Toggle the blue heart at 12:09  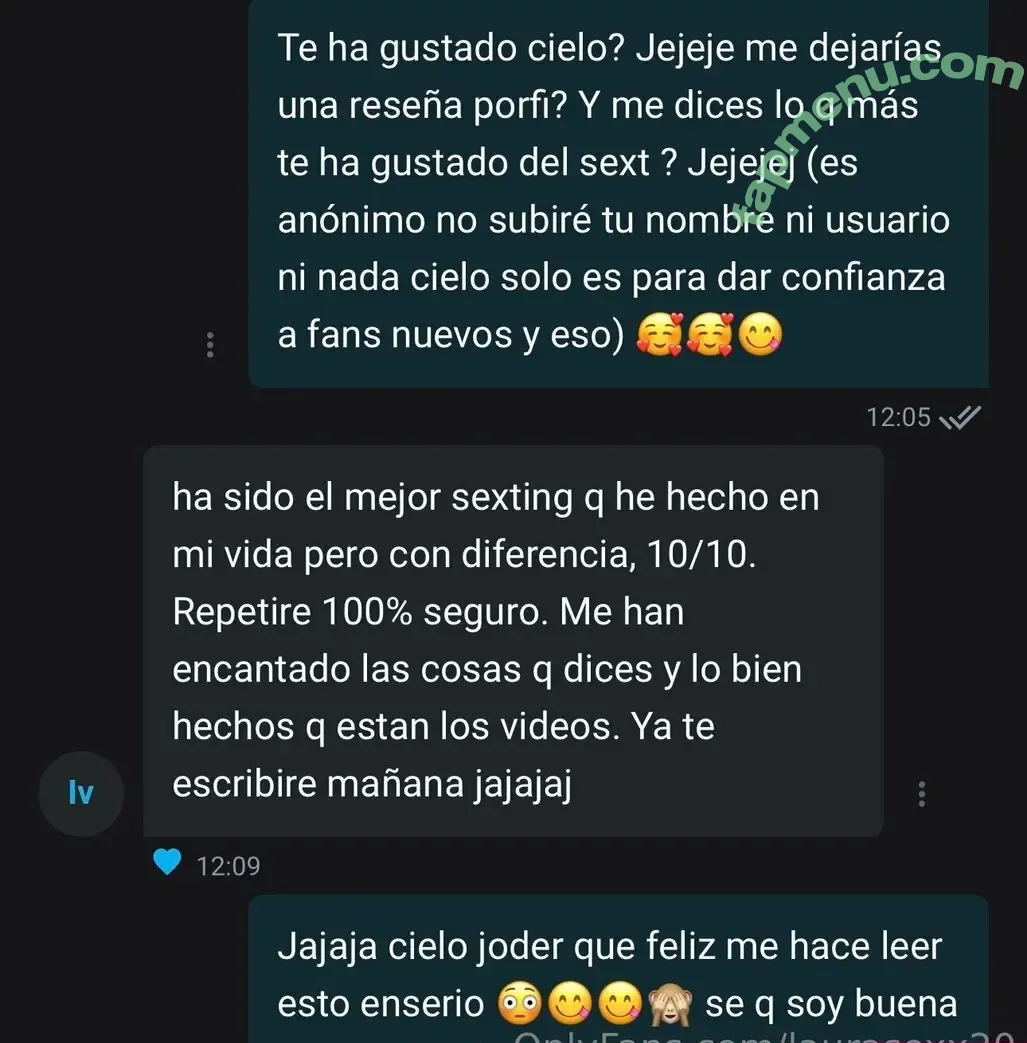point(167,862)
